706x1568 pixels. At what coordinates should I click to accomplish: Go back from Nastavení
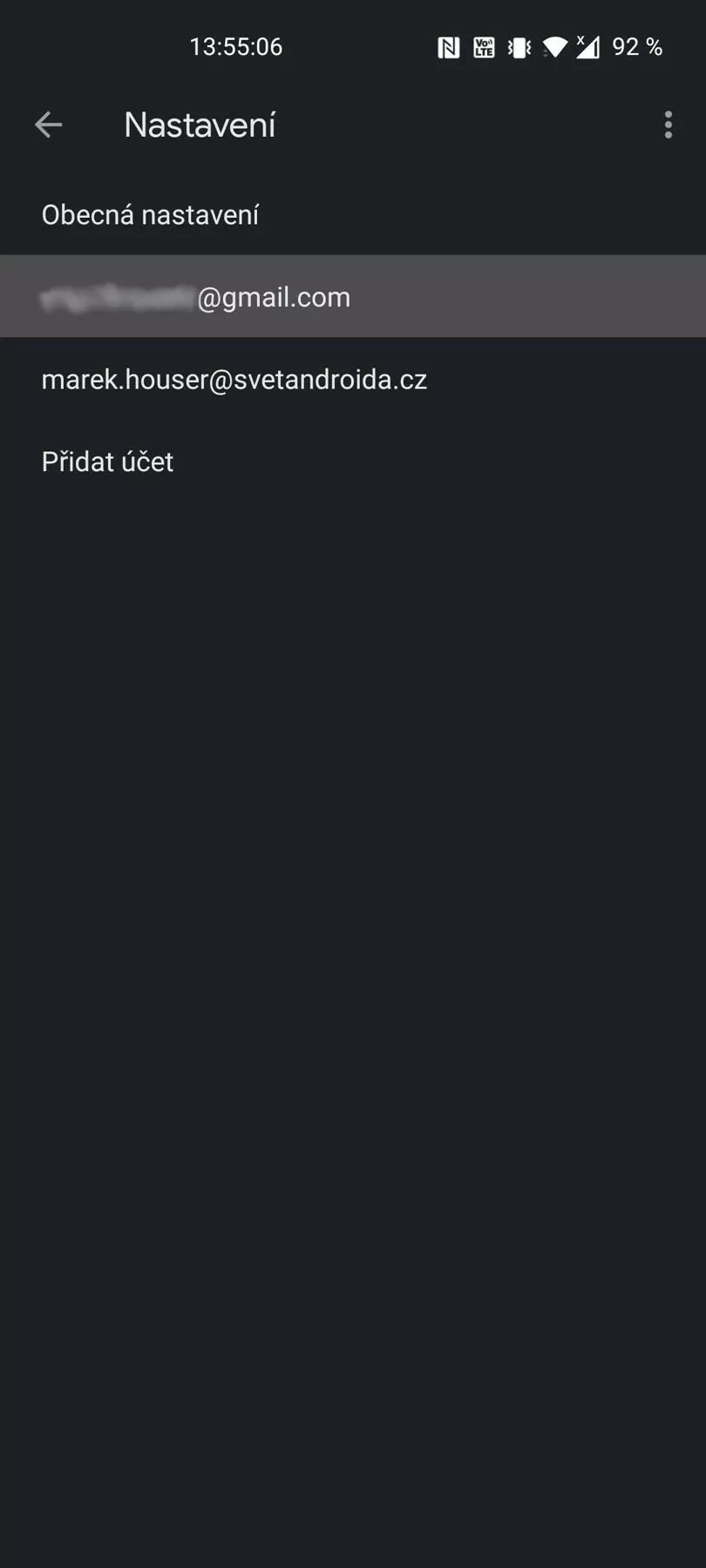point(48,125)
